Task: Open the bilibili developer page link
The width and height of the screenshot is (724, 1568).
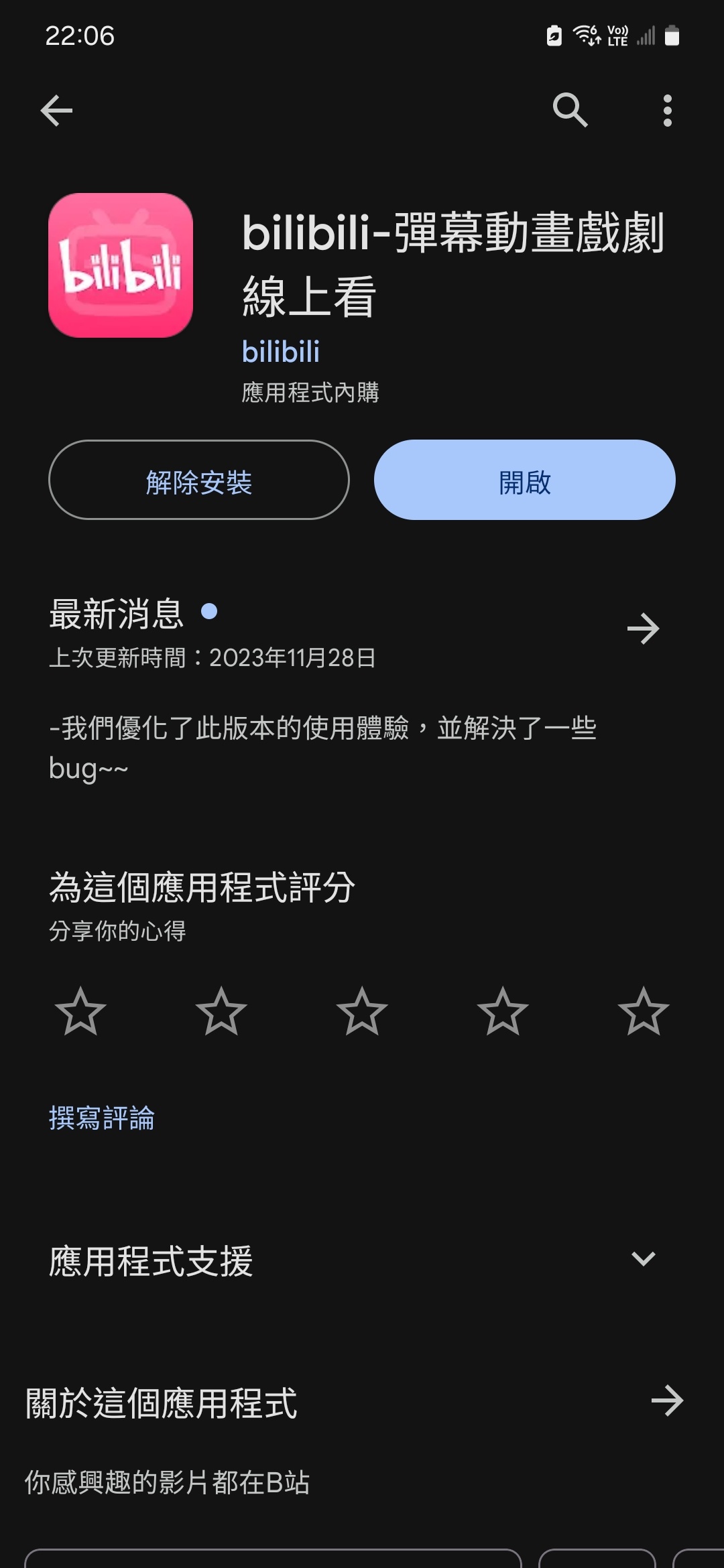Action: (281, 352)
